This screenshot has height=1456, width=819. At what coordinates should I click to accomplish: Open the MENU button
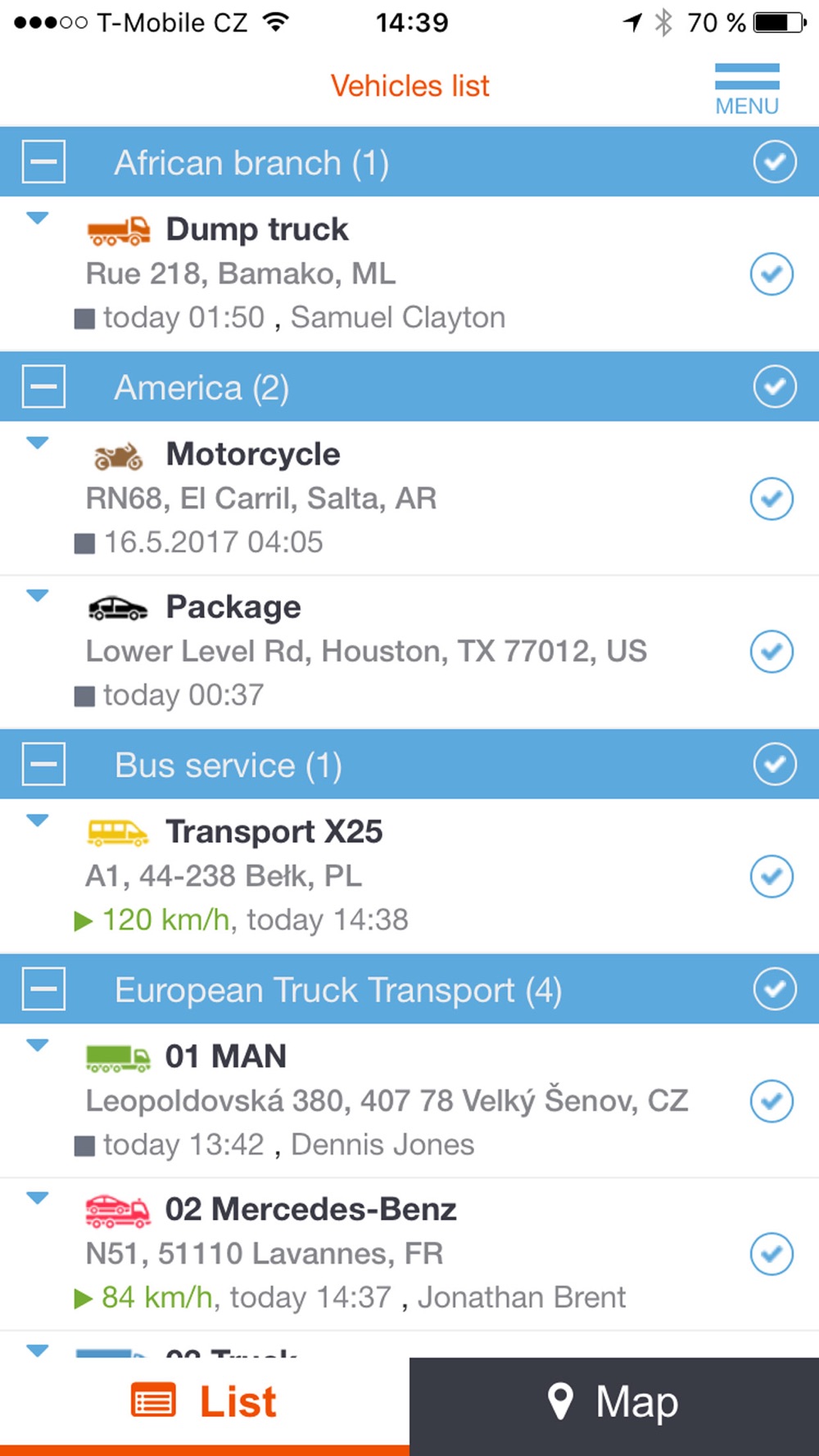(746, 88)
